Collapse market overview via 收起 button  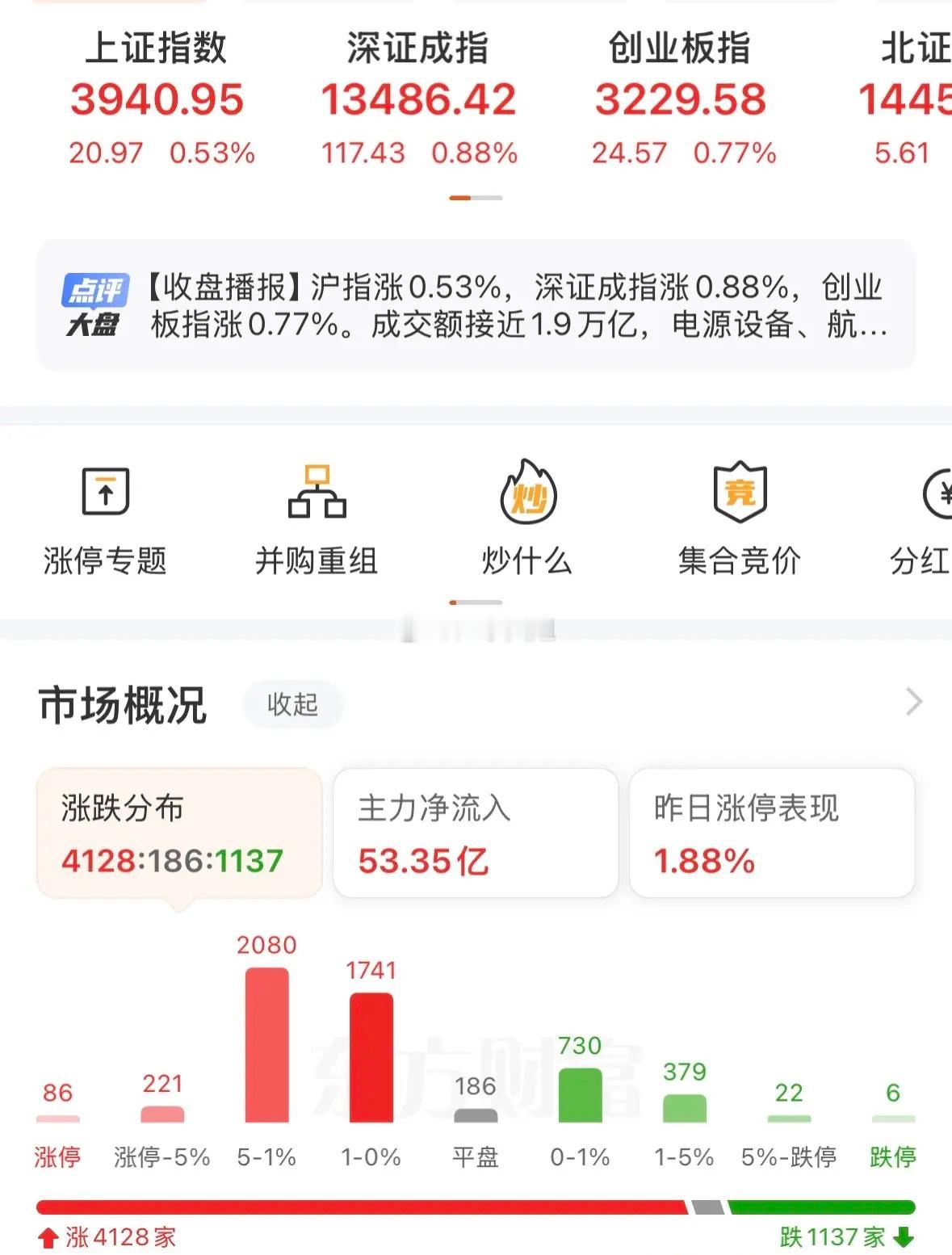coord(292,703)
